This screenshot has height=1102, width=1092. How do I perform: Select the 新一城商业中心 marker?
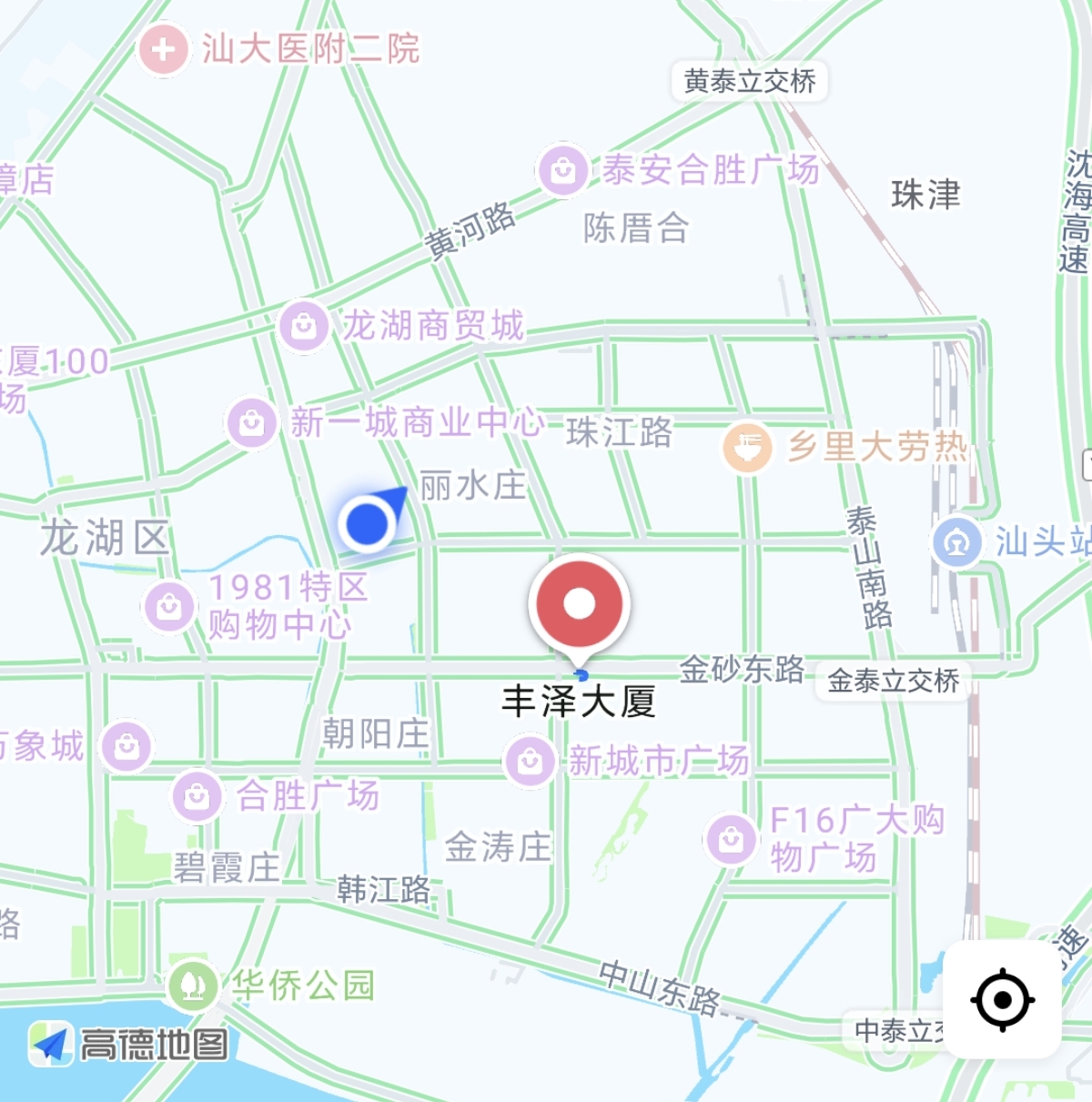(x=252, y=422)
